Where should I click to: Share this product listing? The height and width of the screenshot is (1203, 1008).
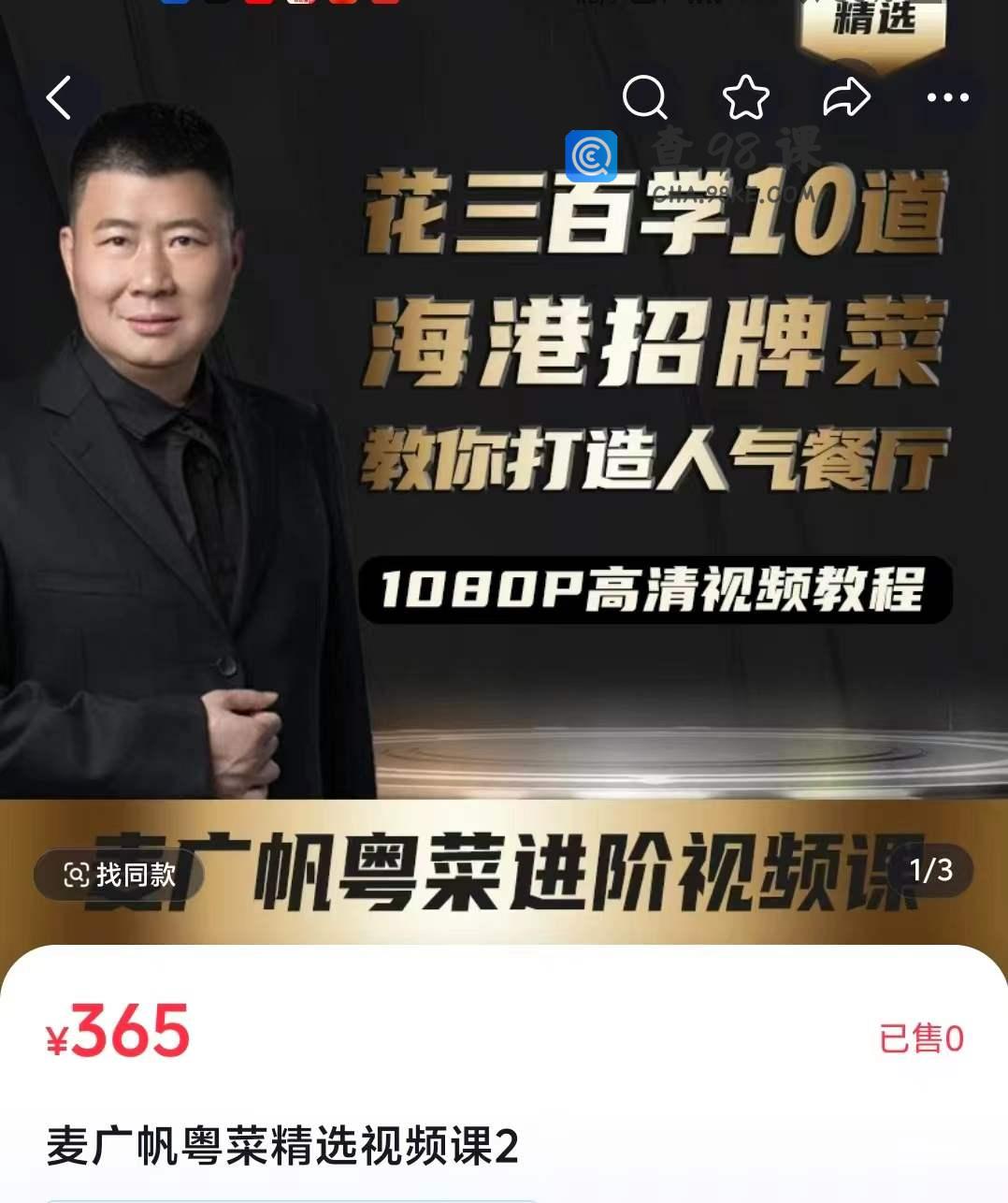pyautogui.click(x=846, y=97)
